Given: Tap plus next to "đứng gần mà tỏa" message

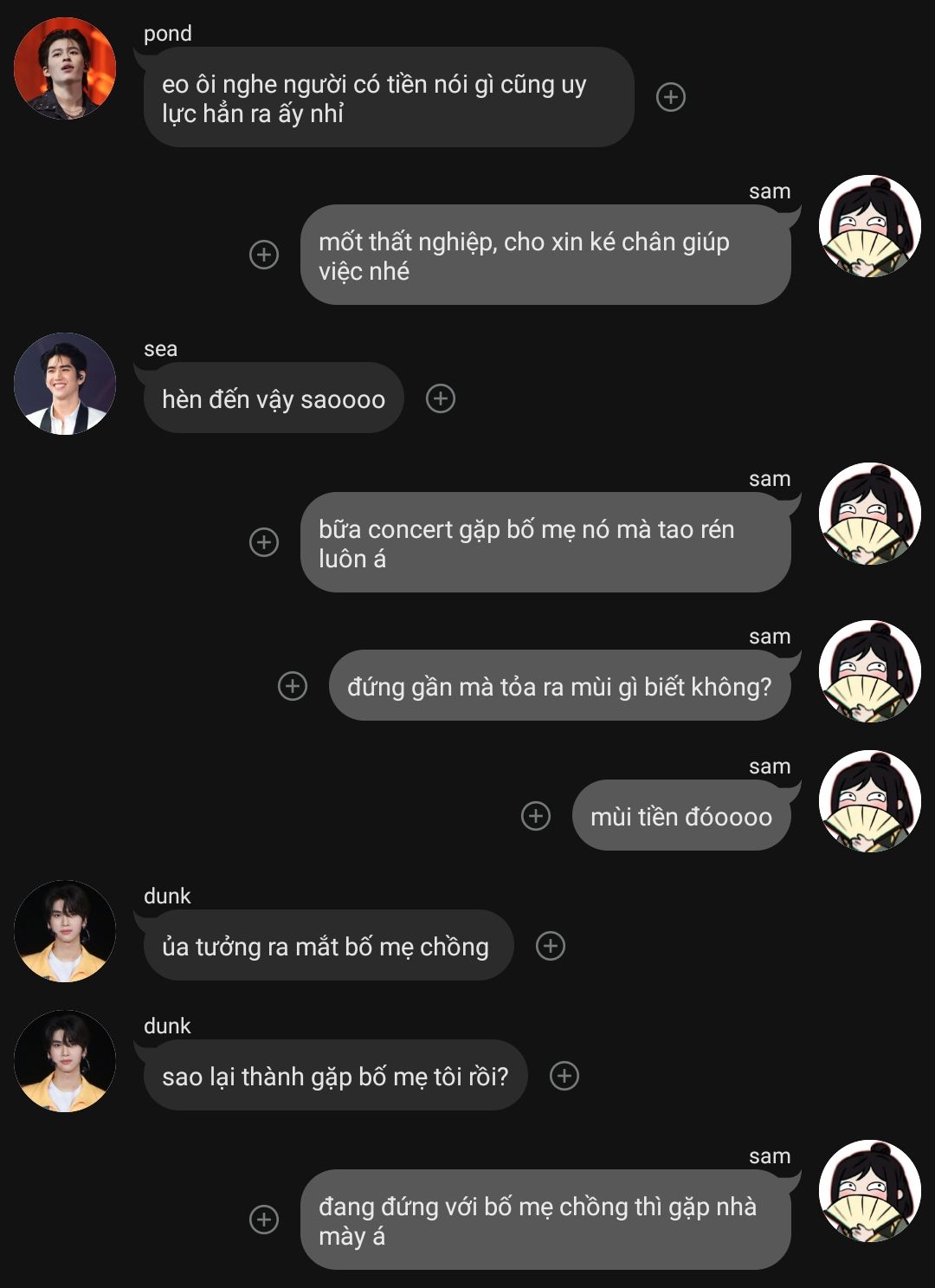Looking at the screenshot, I should coord(293,686).
